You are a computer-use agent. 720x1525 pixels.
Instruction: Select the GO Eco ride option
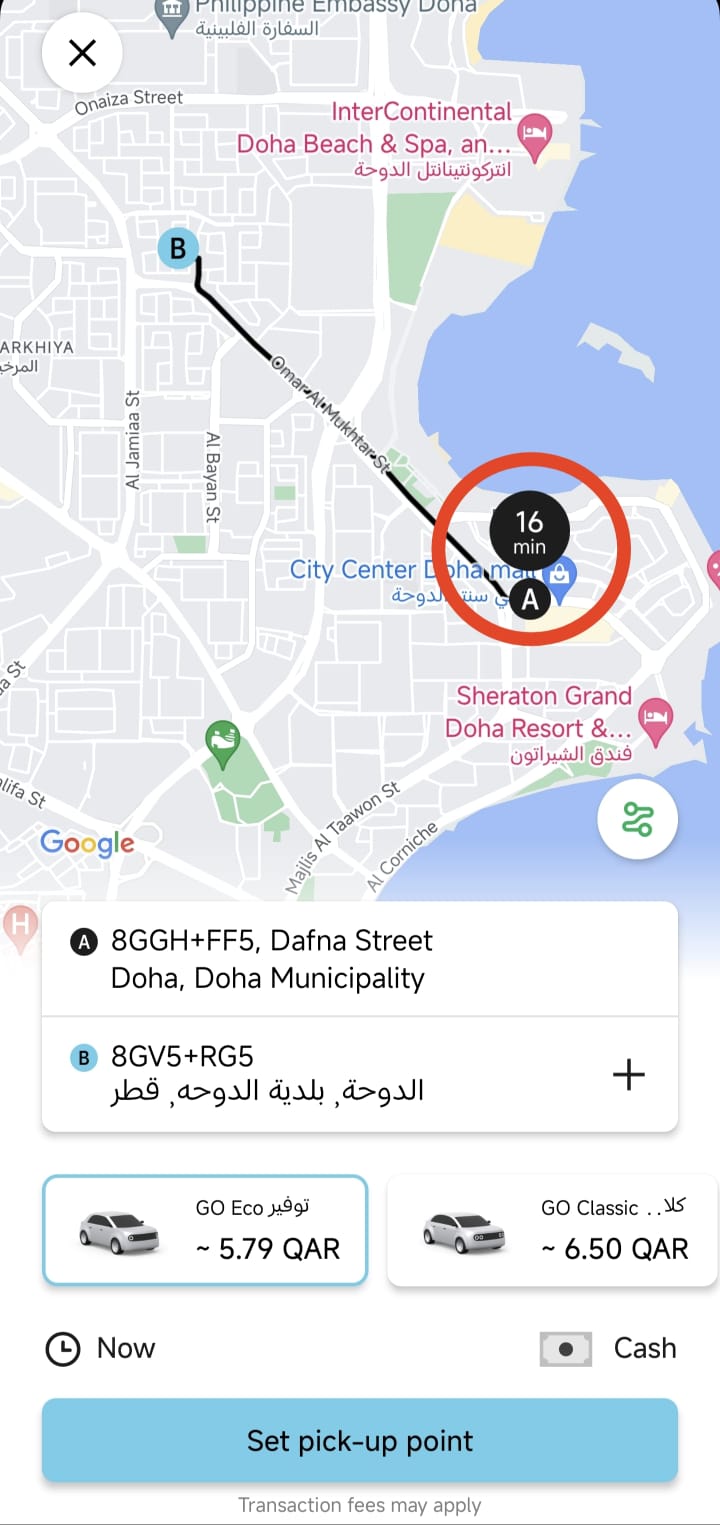(x=205, y=1230)
